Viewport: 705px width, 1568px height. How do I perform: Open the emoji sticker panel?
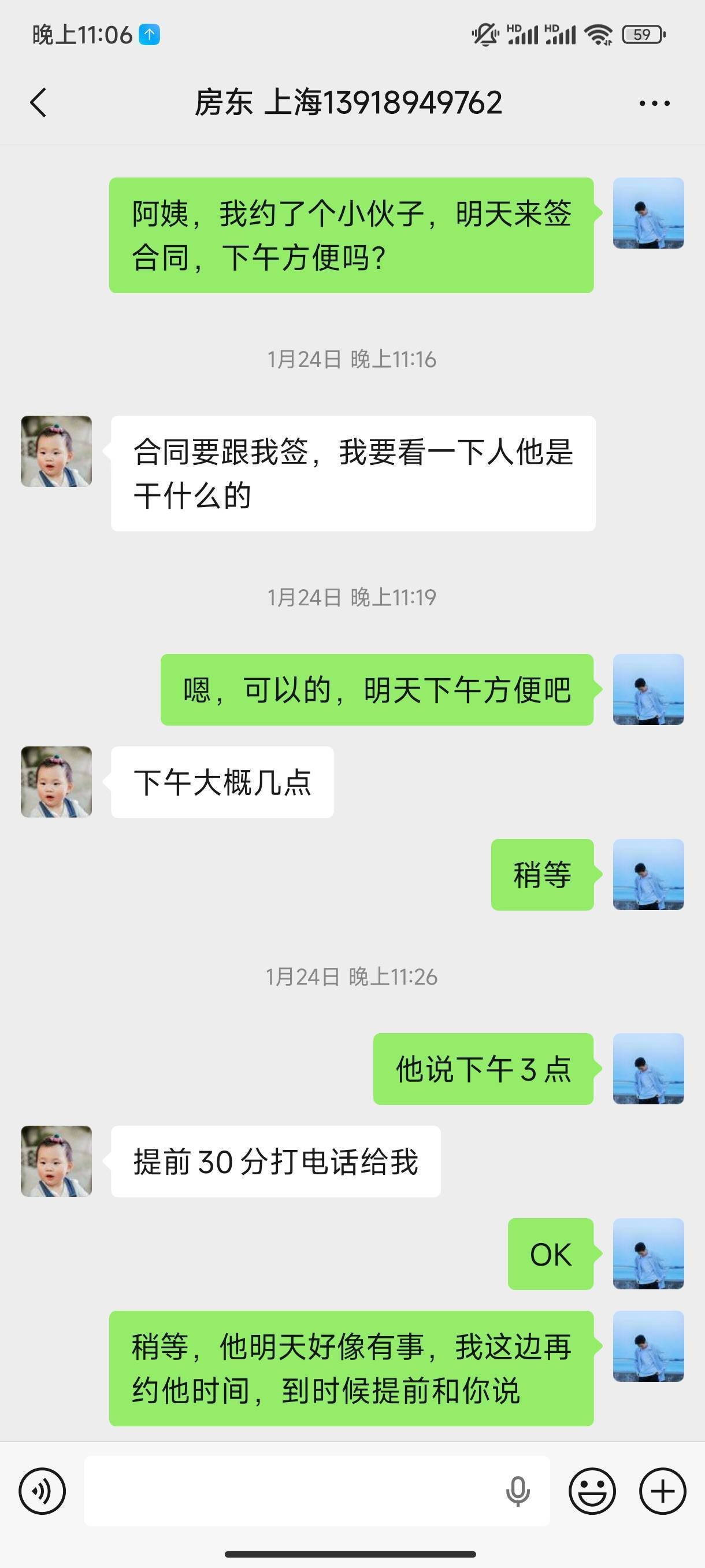592,1491
